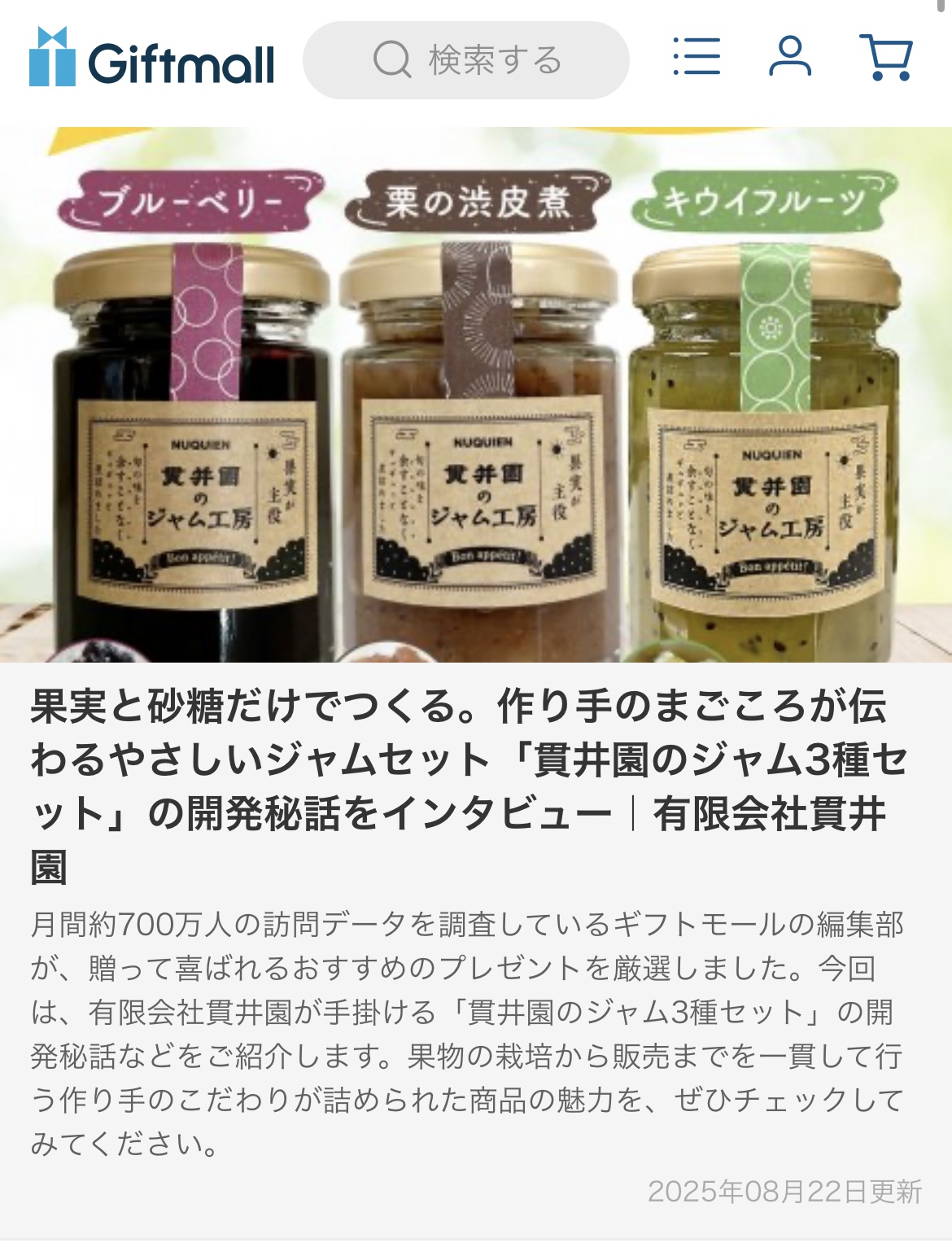This screenshot has width=952, height=1243.
Task: View the shopping cart
Action: pos(886,57)
